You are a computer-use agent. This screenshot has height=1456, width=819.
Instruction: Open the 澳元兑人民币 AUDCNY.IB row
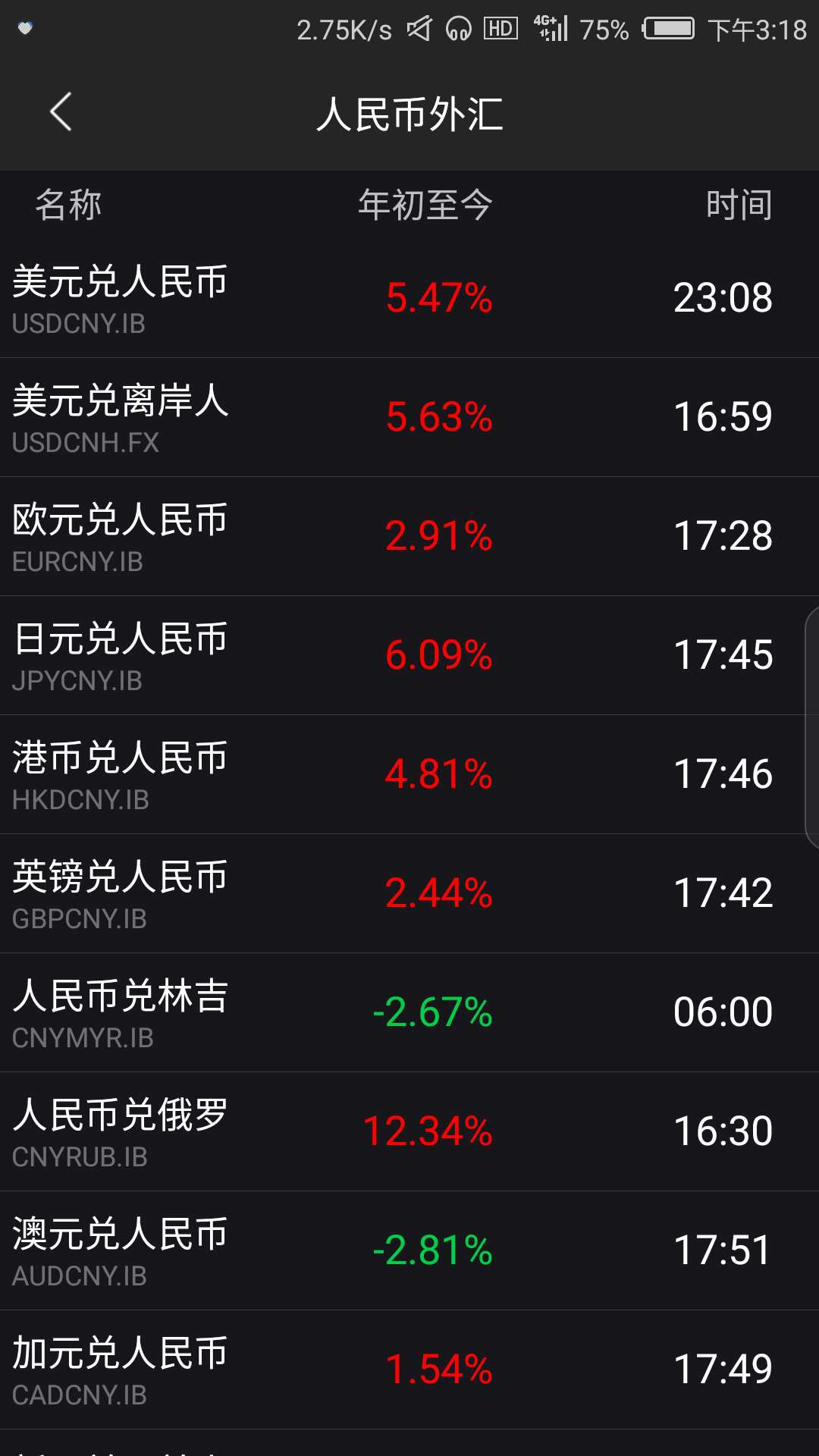(x=409, y=1250)
